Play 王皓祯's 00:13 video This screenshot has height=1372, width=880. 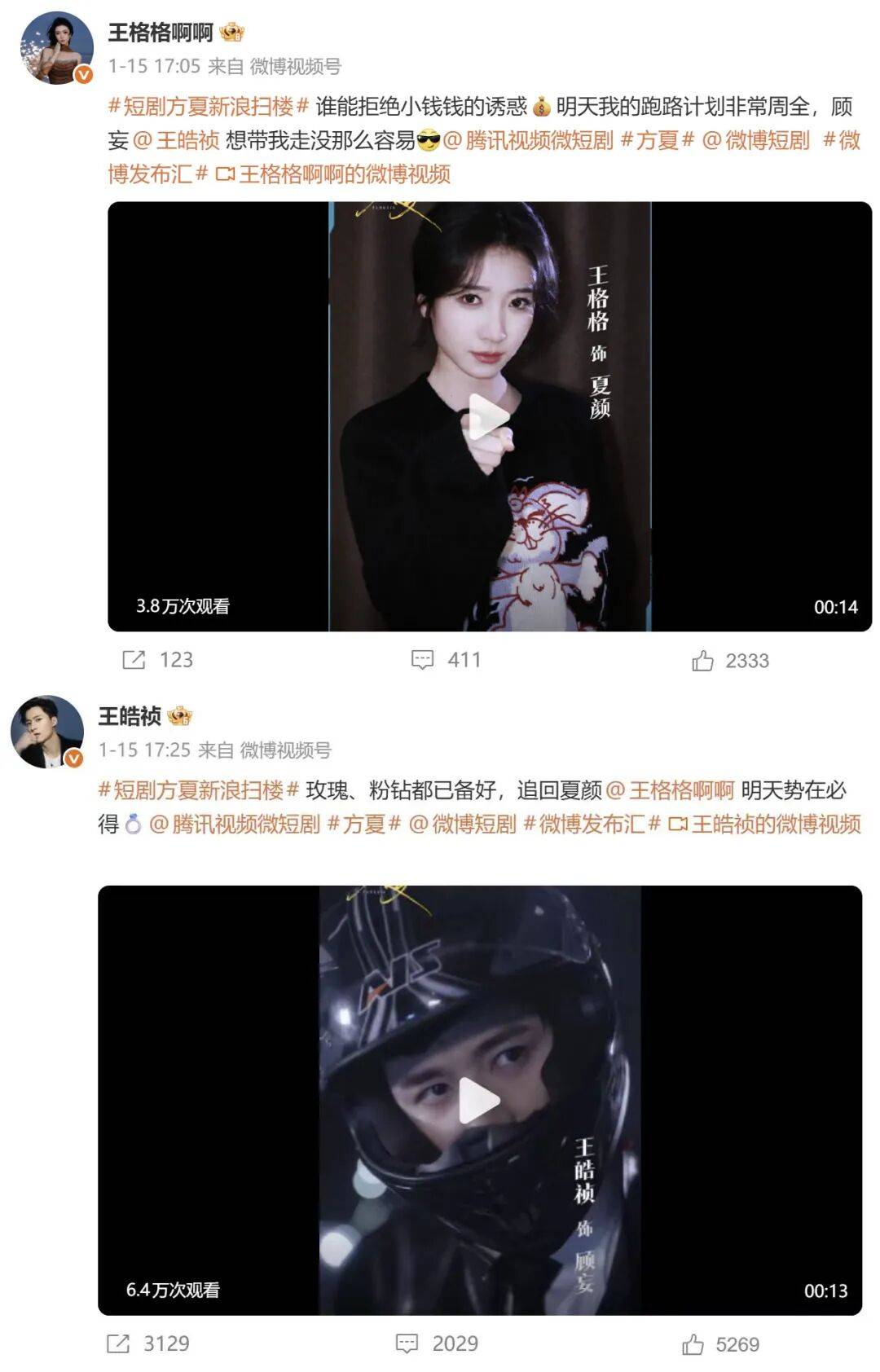[x=479, y=1101]
